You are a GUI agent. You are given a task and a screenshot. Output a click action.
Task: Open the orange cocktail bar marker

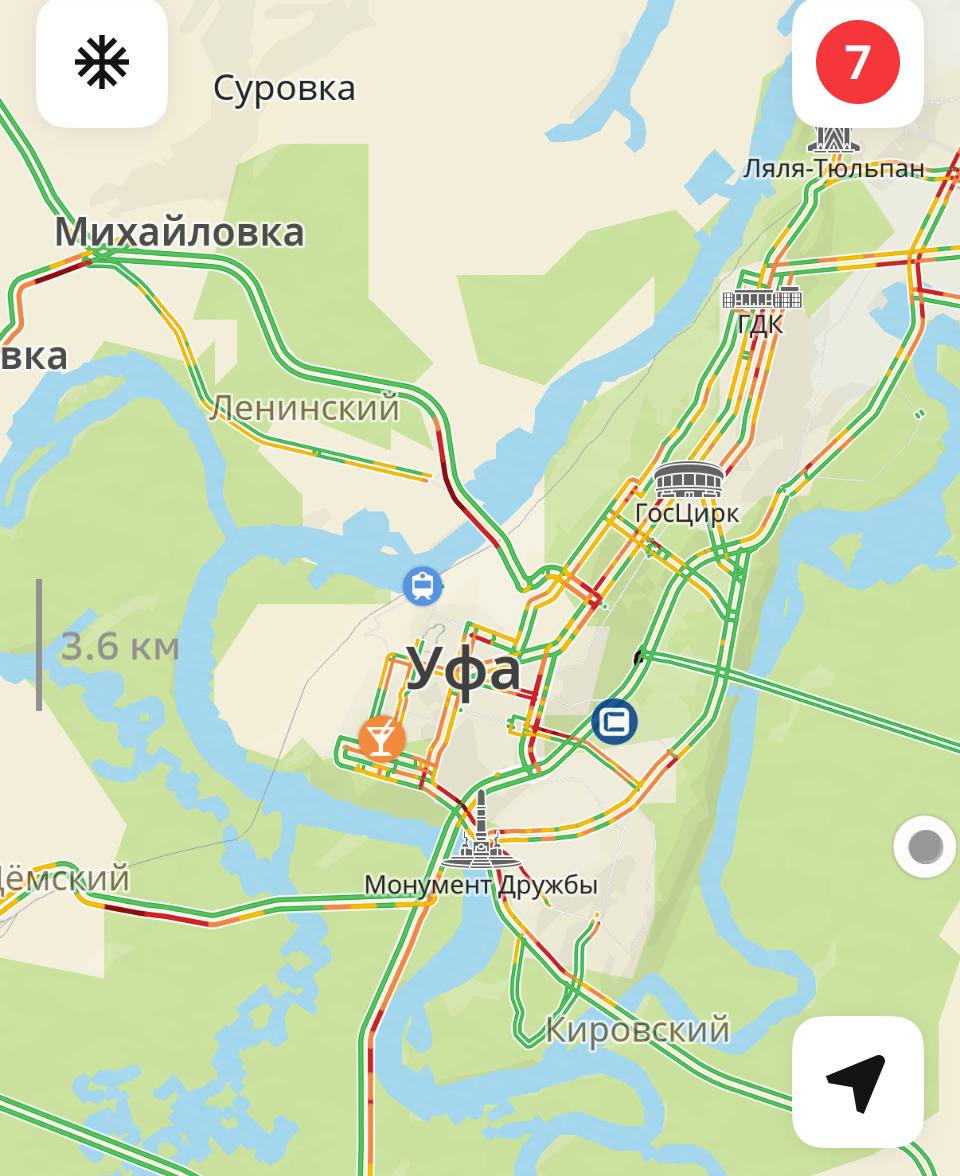coord(381,740)
